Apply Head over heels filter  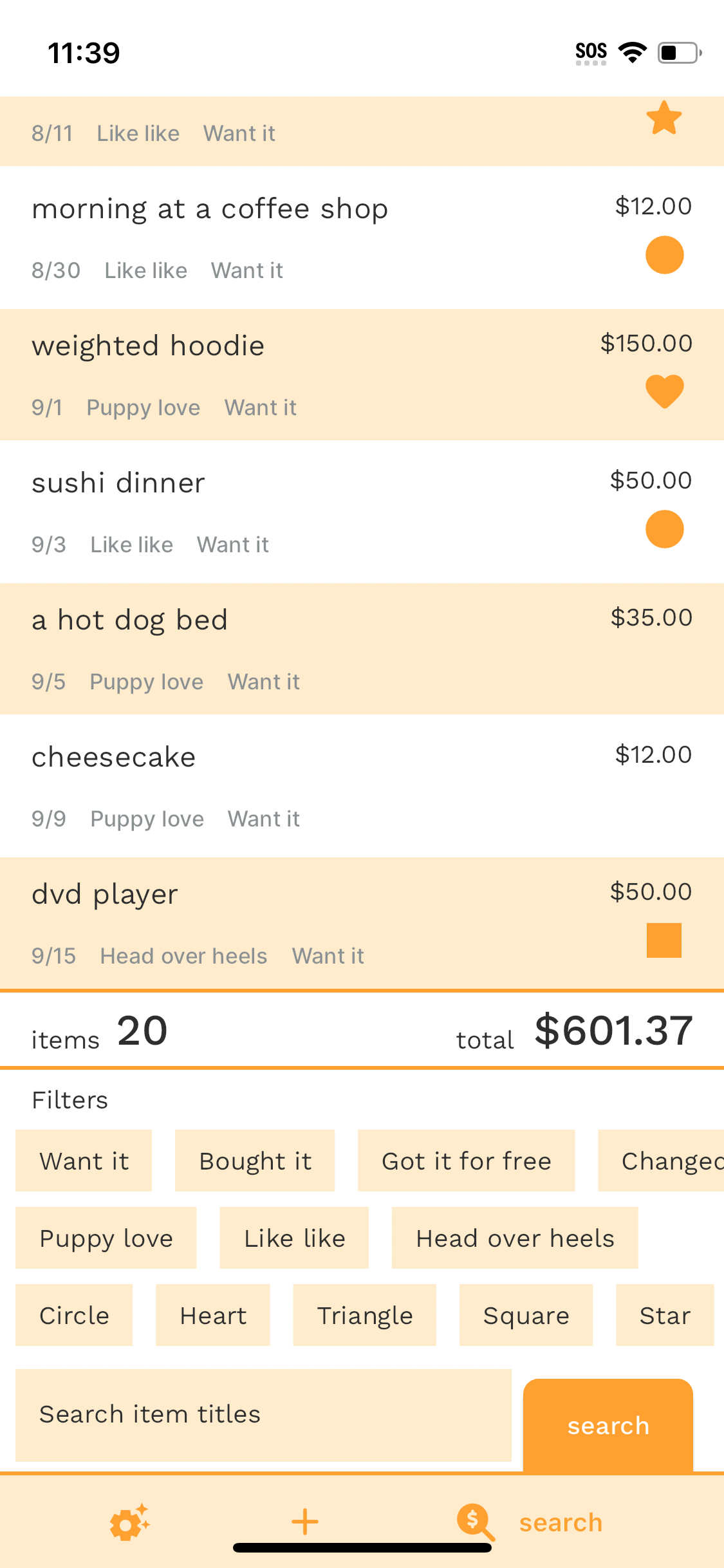point(515,1238)
